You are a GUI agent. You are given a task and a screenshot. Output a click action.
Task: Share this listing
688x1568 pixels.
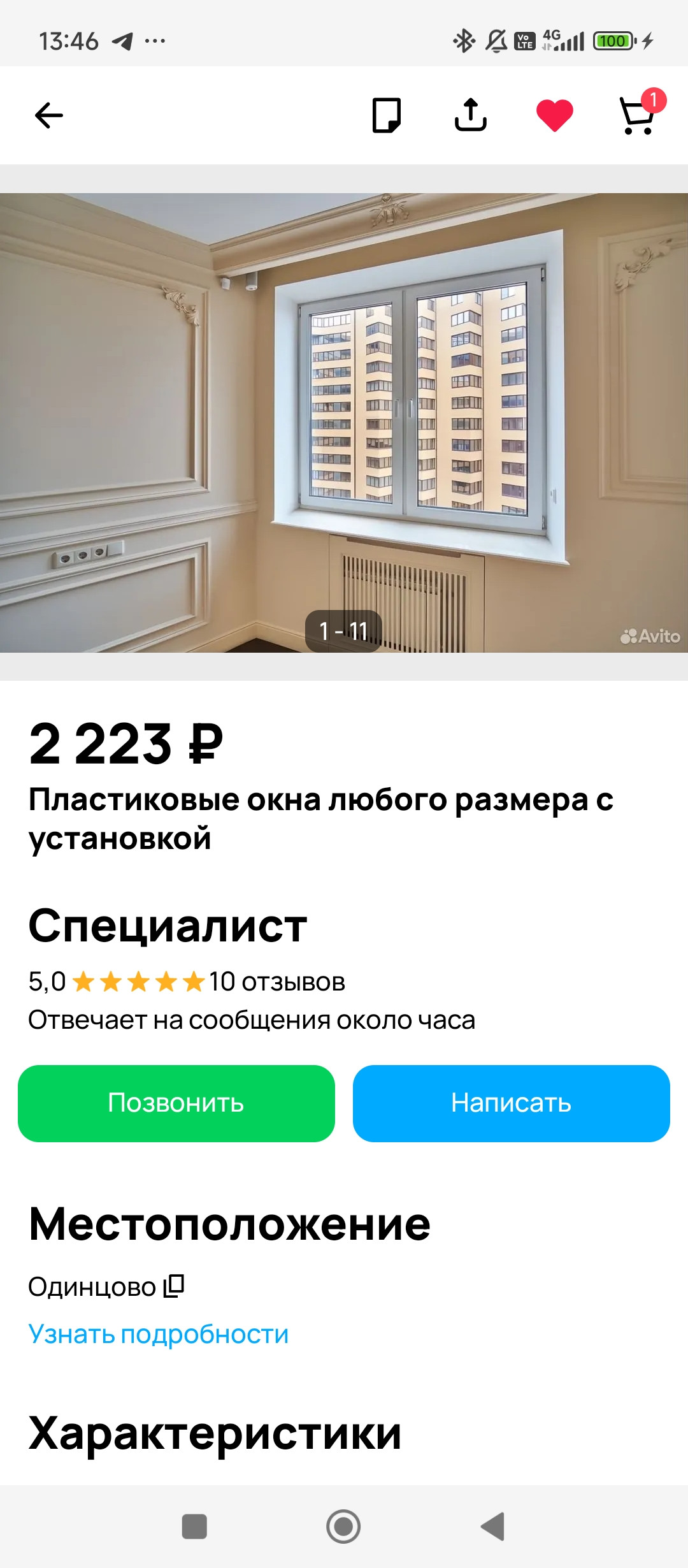470,115
